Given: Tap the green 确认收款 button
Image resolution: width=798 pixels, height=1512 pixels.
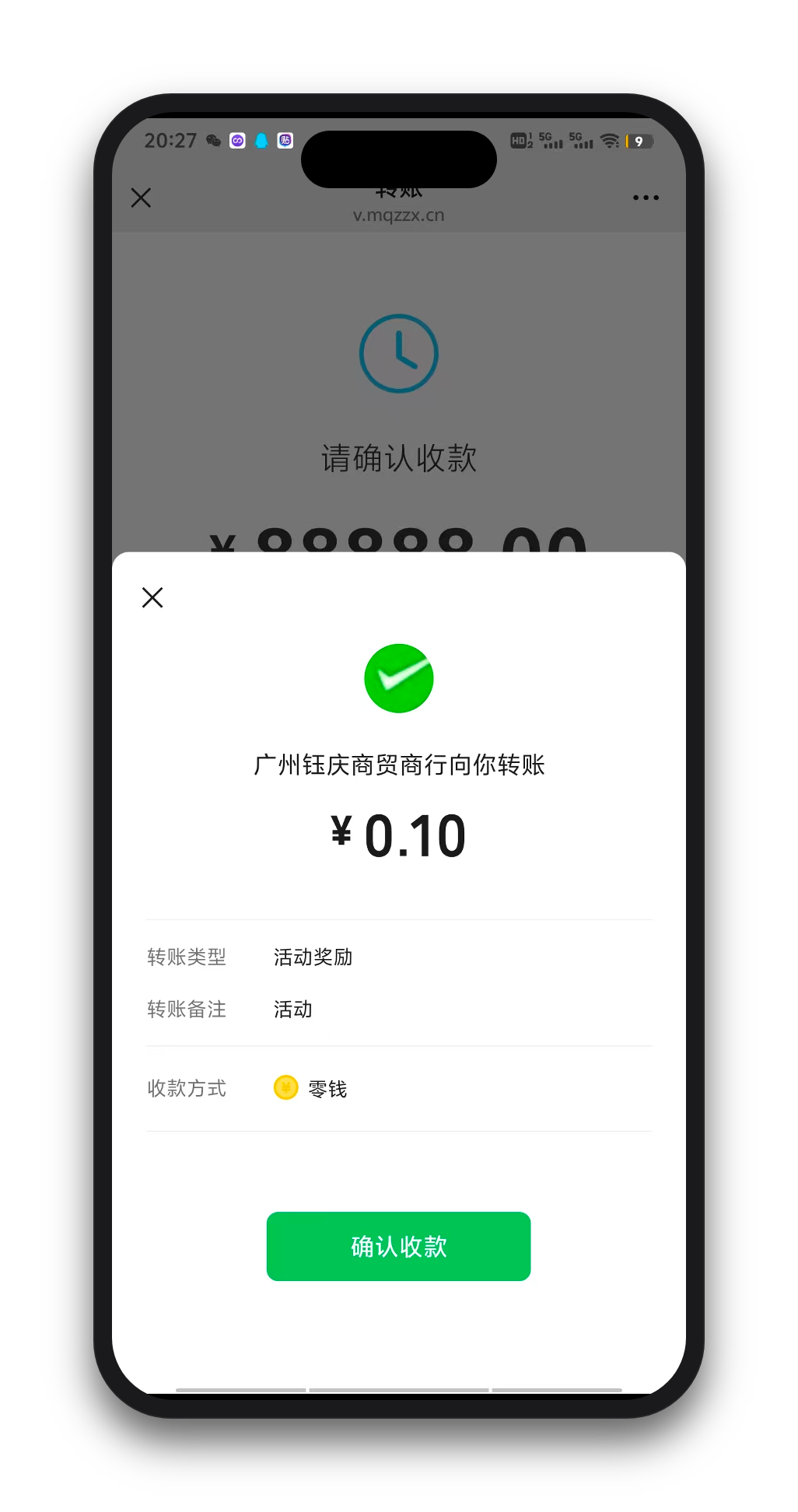Looking at the screenshot, I should tap(398, 1246).
